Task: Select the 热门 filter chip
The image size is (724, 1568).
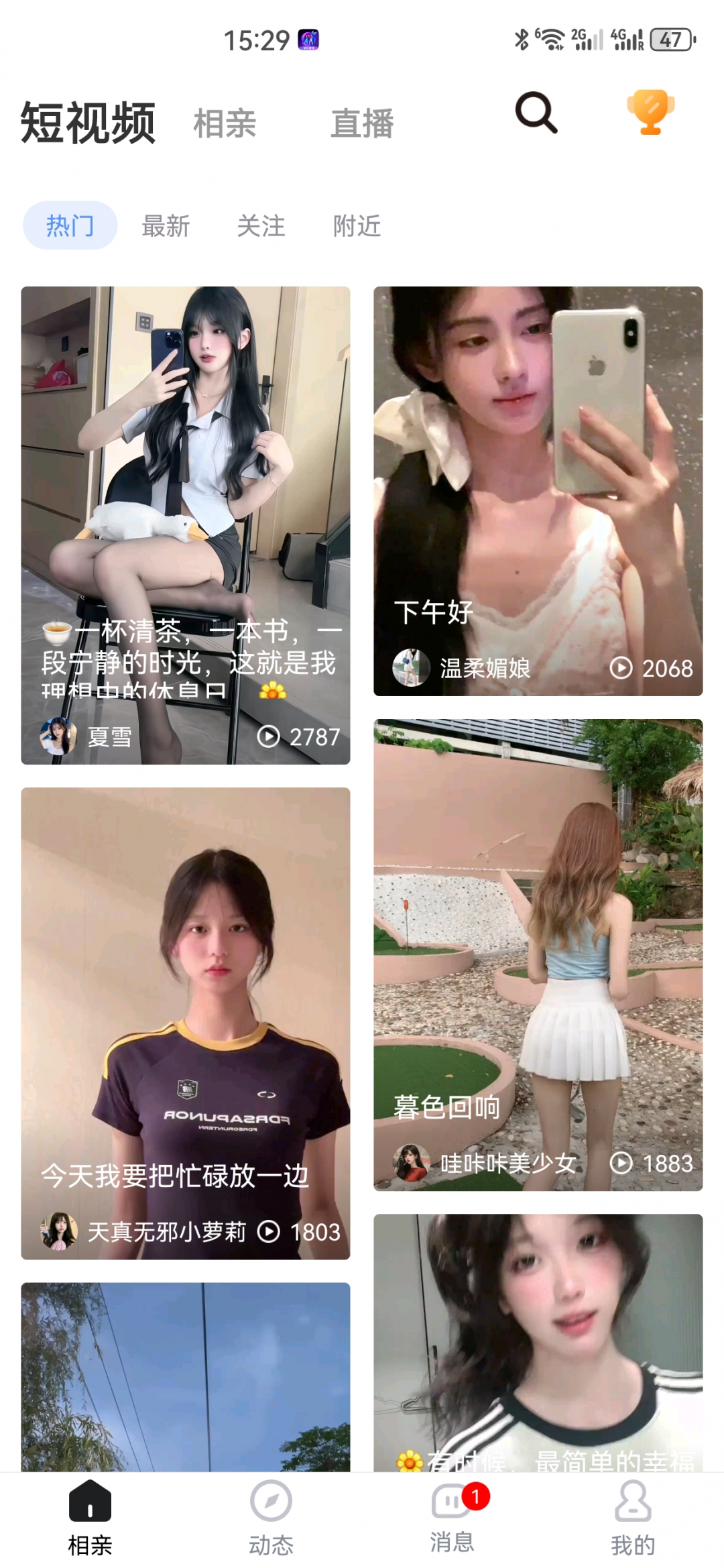Action: [70, 225]
